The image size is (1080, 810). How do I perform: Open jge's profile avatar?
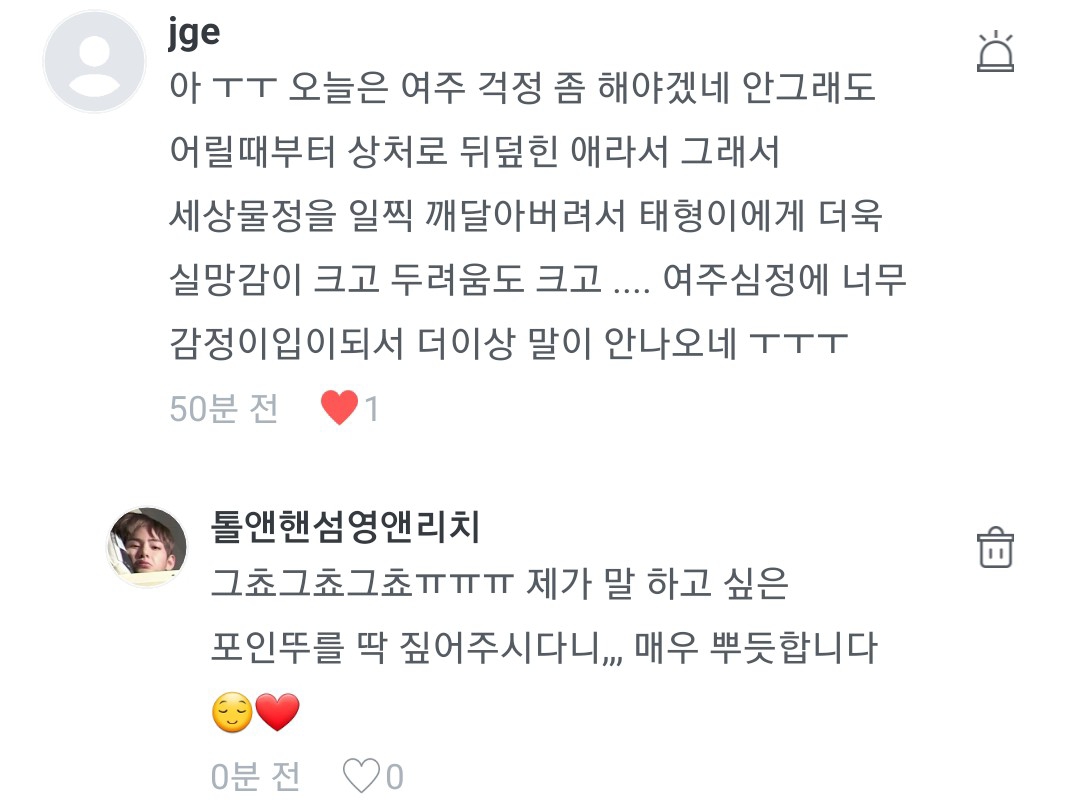(x=95, y=62)
